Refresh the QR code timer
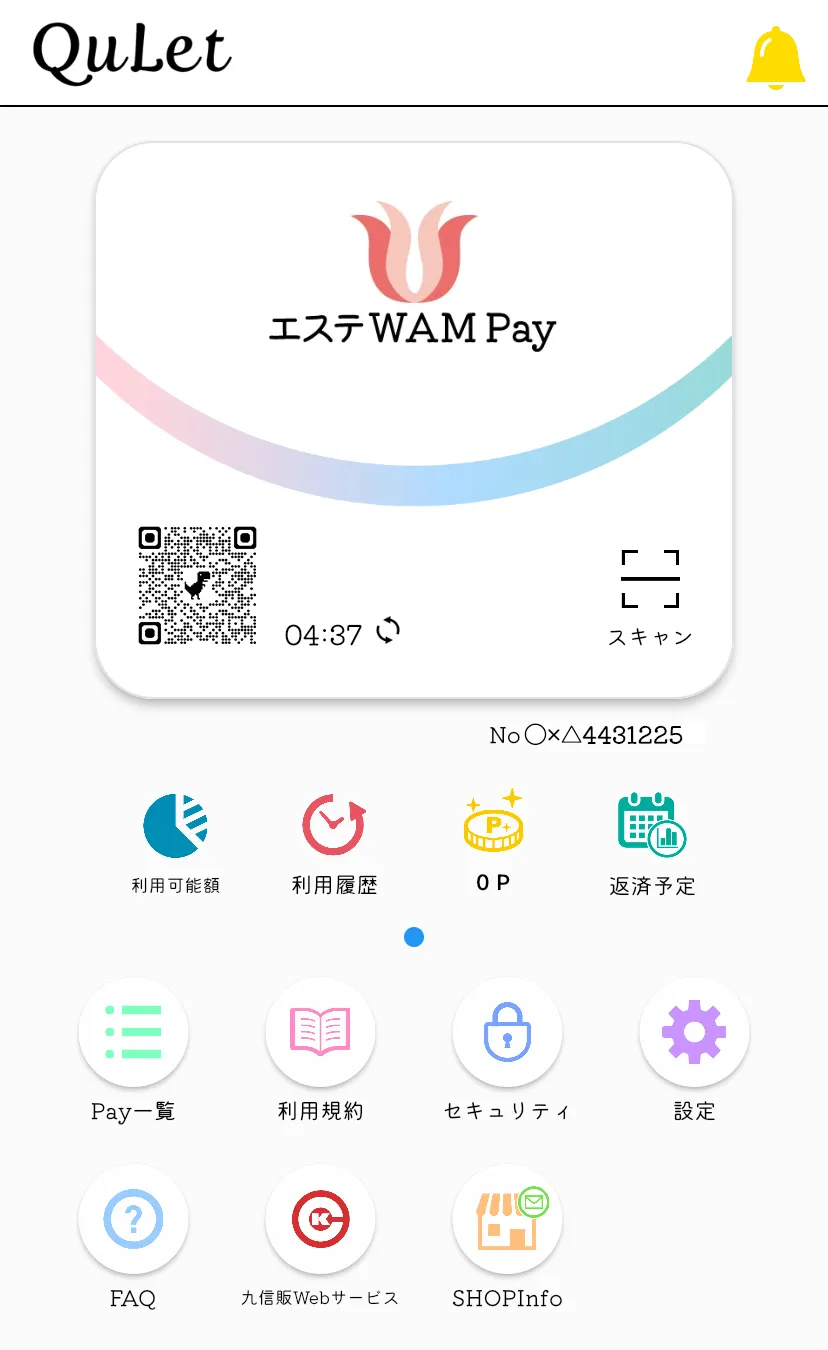This screenshot has width=828, height=1350. tap(388, 631)
